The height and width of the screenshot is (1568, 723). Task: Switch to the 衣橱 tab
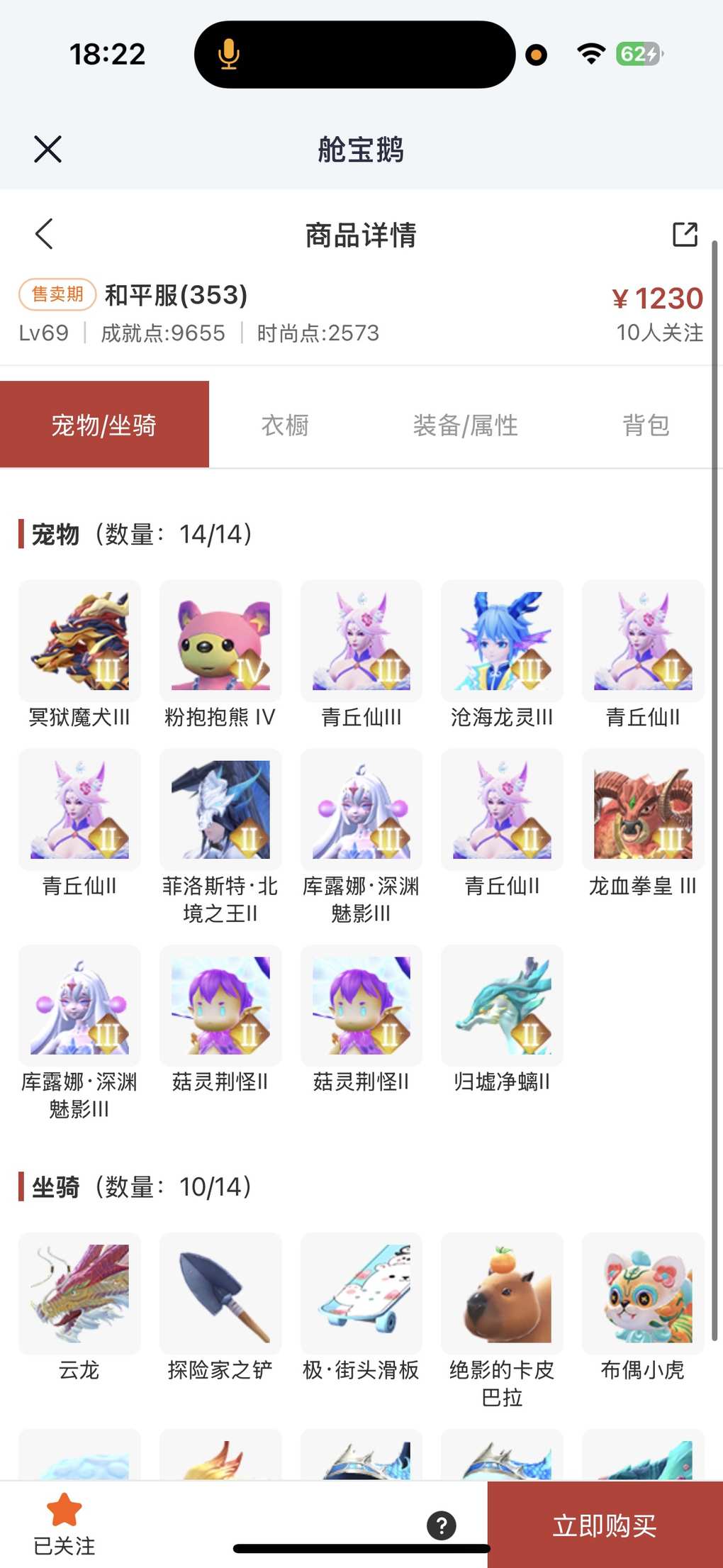point(285,426)
